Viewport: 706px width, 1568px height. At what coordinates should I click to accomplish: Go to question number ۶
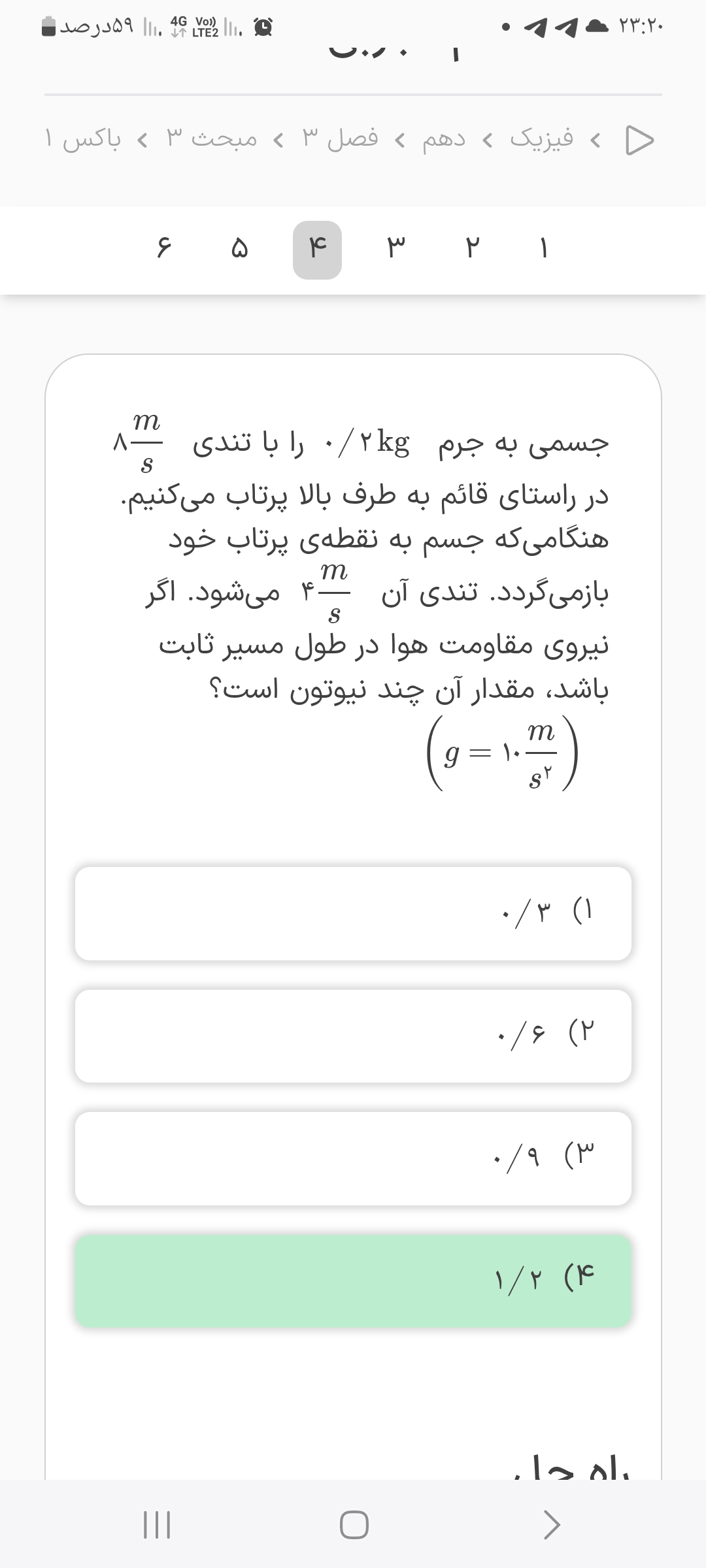(163, 250)
